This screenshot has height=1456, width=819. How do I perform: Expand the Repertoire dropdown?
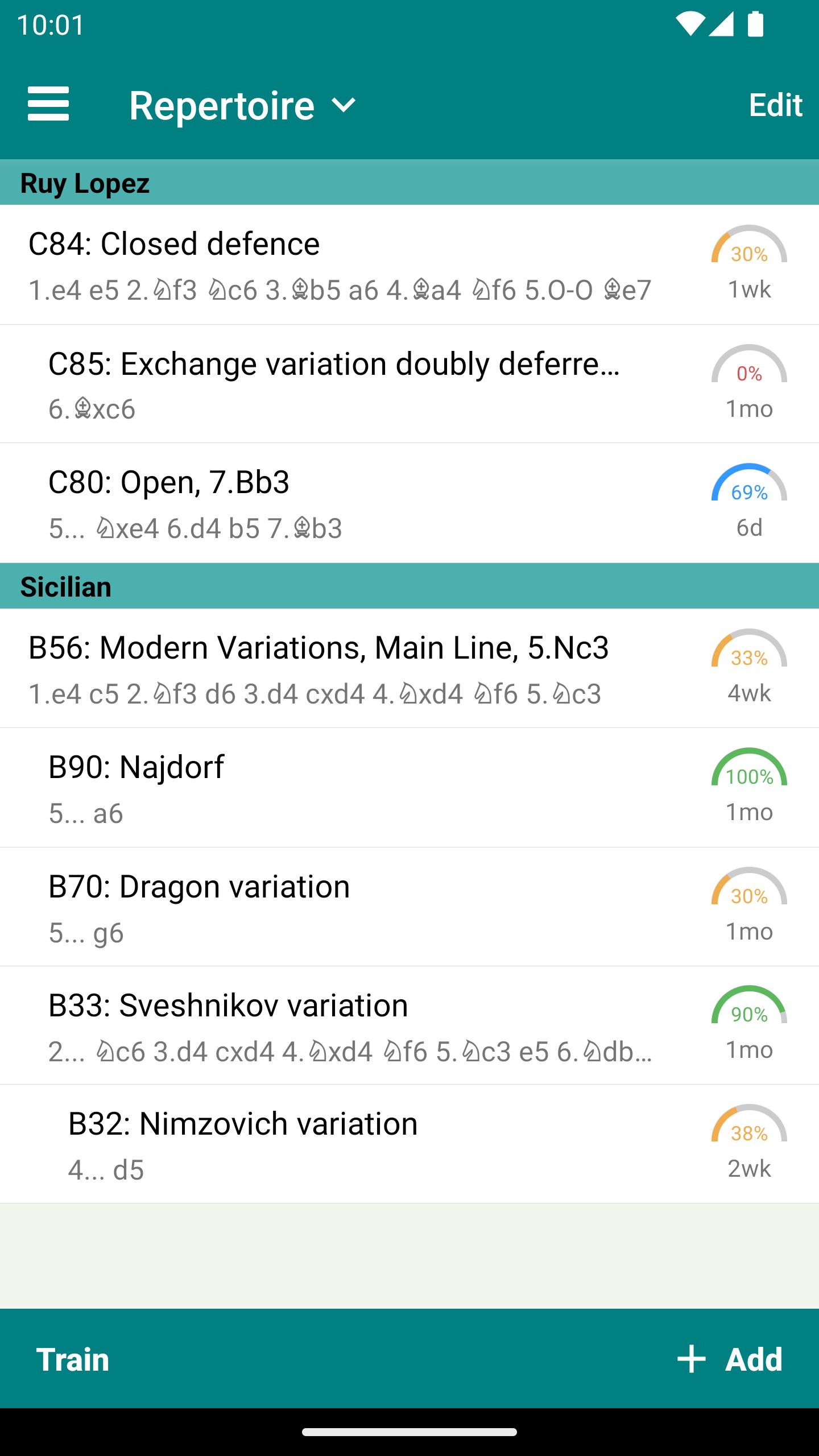coord(243,105)
